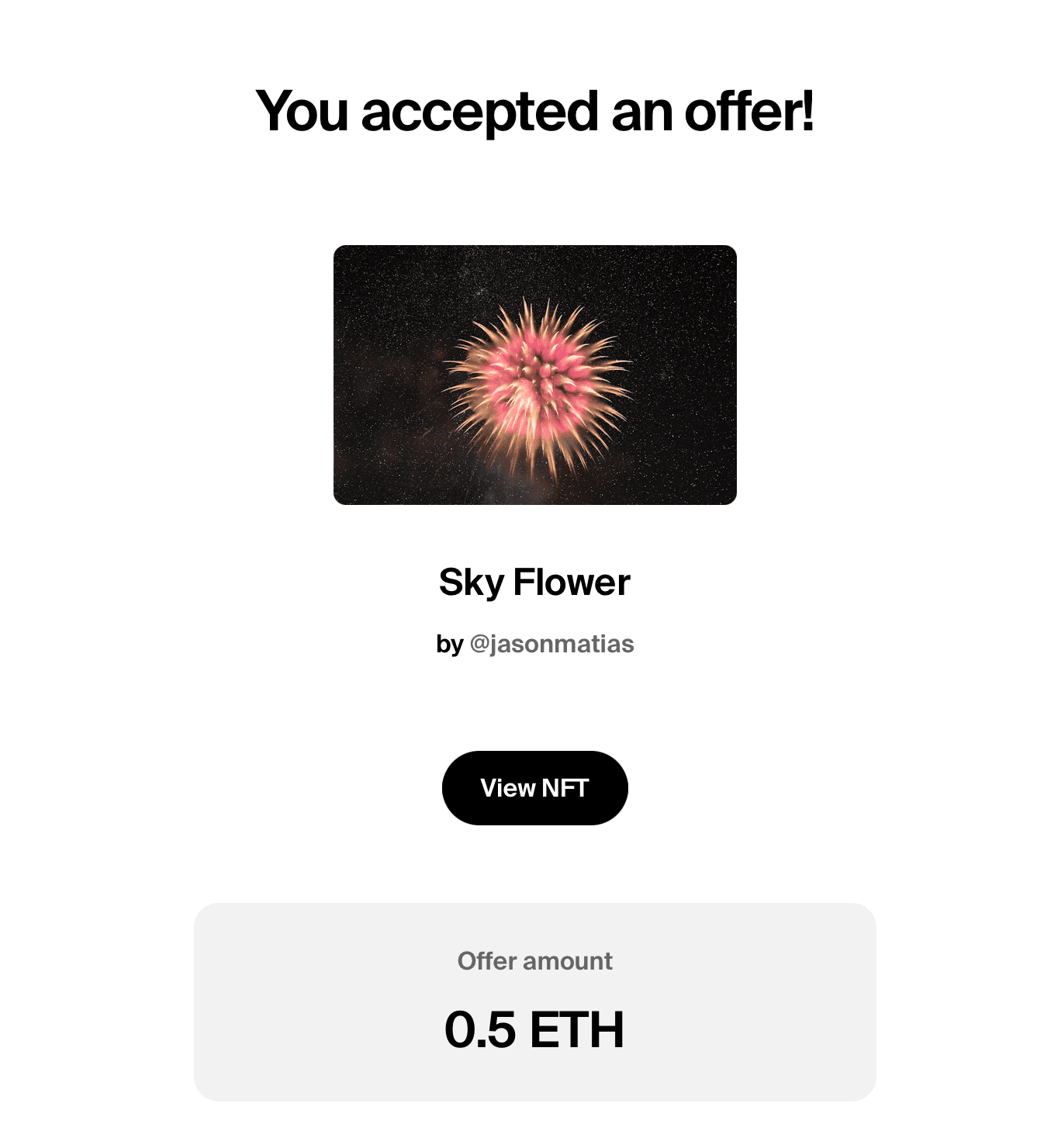
Task: Open the Sky Flower artwork image
Action: pos(534,375)
